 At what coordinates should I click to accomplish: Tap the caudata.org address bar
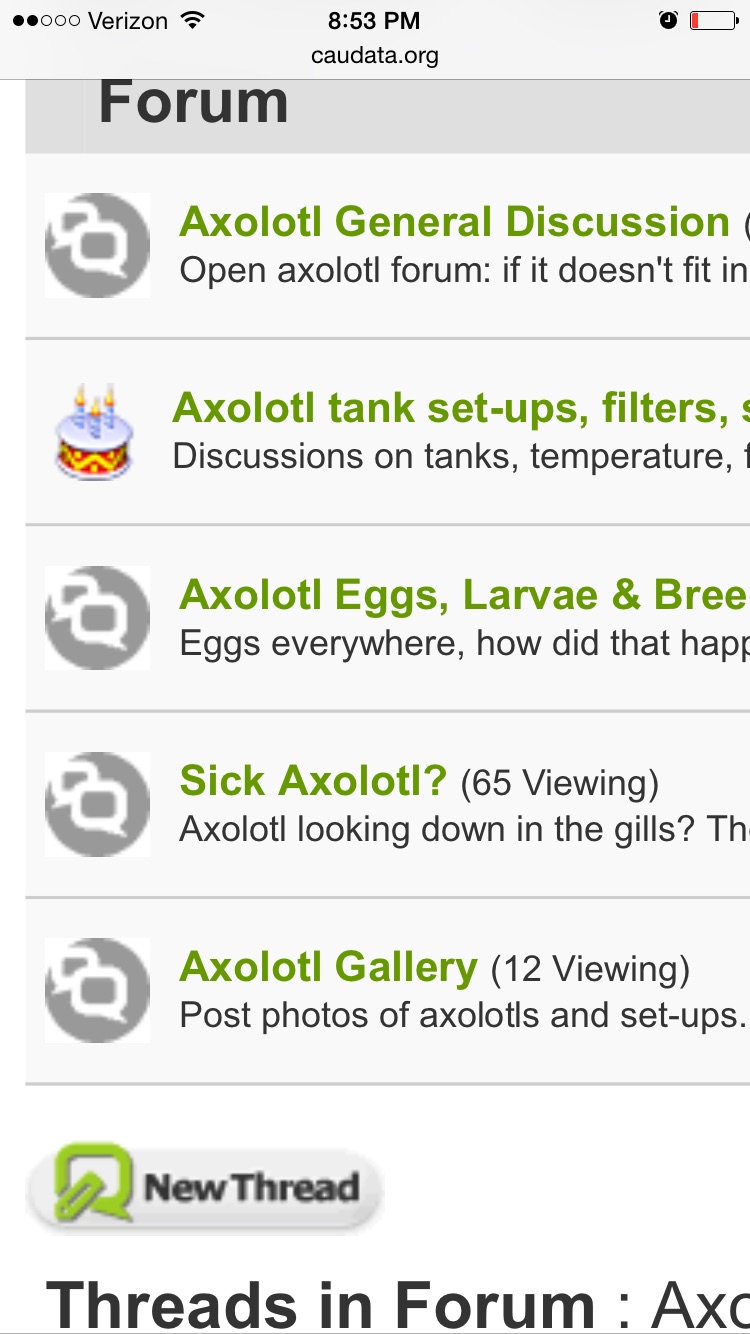click(x=375, y=55)
